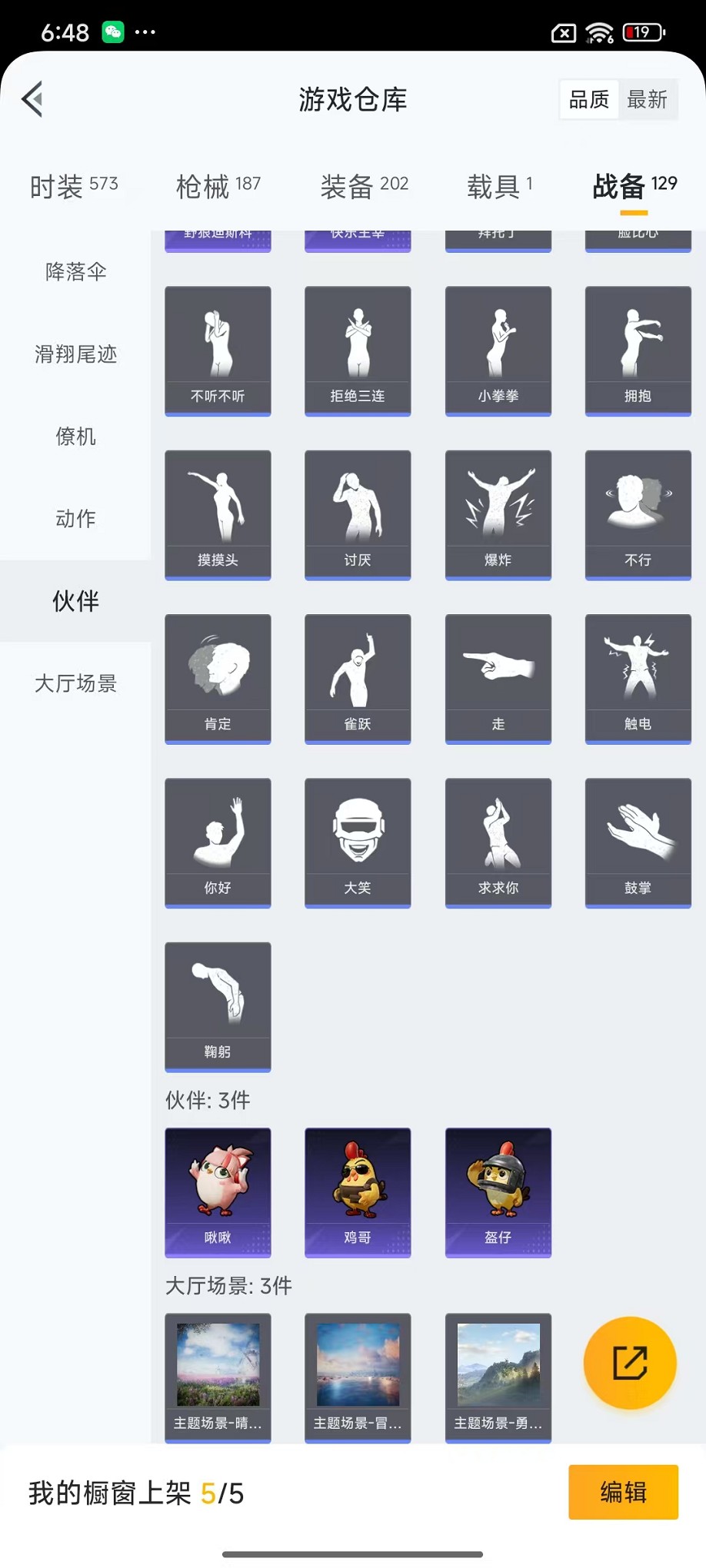The height and width of the screenshot is (1568, 706).
Task: Open the 主题场景-勇… lobby scene
Action: [x=498, y=1377]
